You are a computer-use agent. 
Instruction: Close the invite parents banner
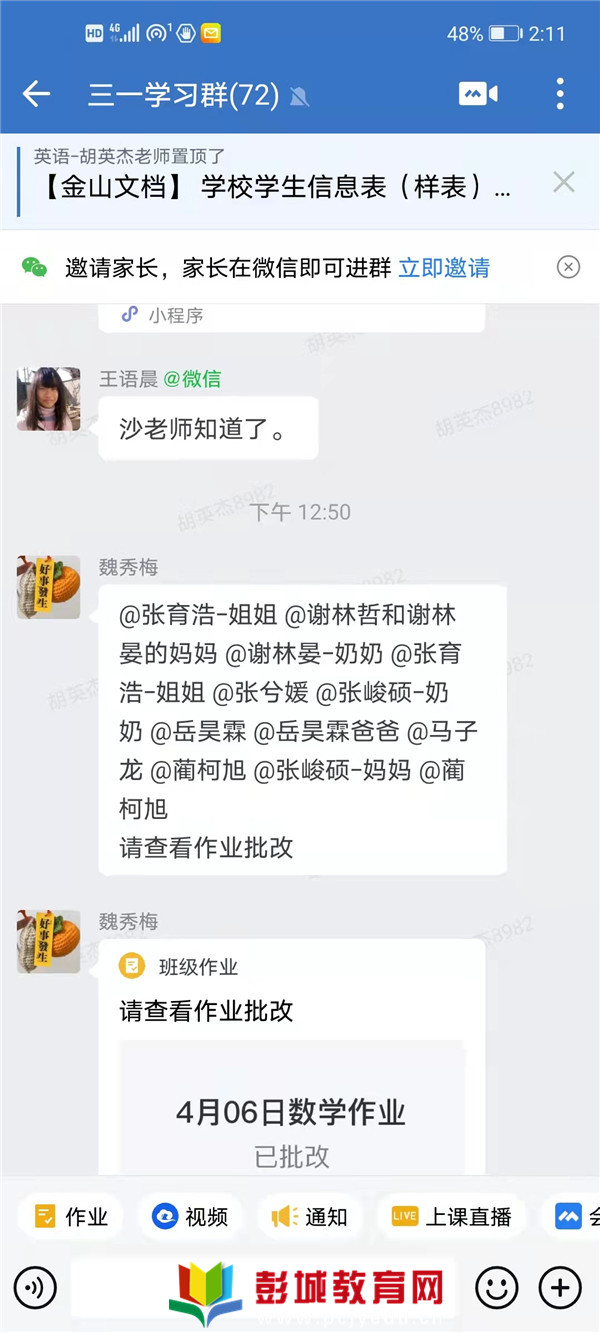[568, 267]
